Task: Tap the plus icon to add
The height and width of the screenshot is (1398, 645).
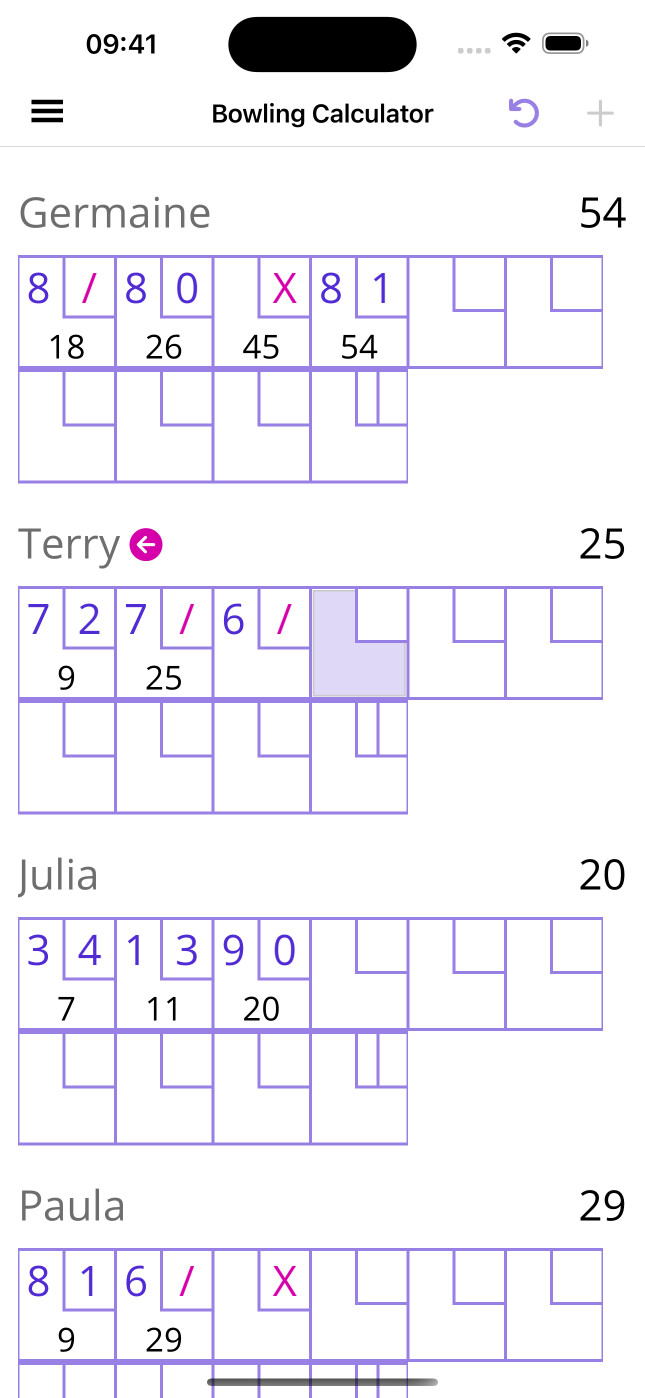Action: tap(599, 113)
